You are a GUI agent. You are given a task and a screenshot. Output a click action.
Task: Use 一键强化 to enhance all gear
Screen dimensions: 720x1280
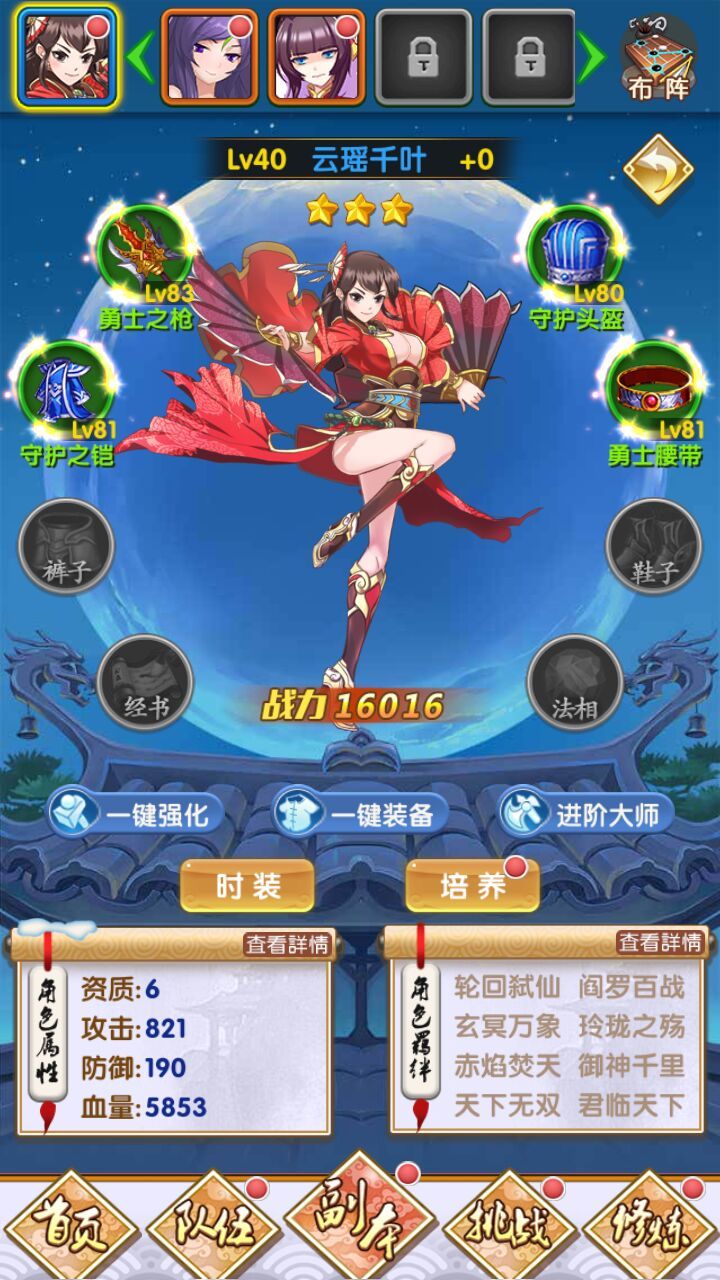(x=138, y=814)
